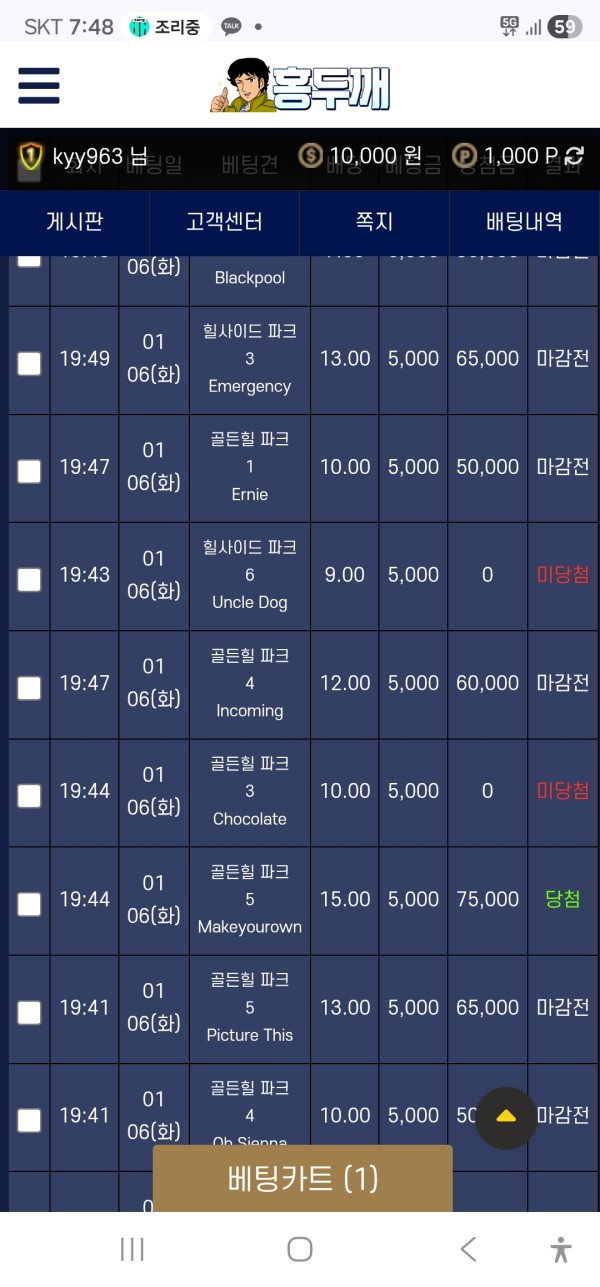Open the hamburger menu
Image resolution: width=600 pixels, height=1287 pixels.
click(x=39, y=86)
